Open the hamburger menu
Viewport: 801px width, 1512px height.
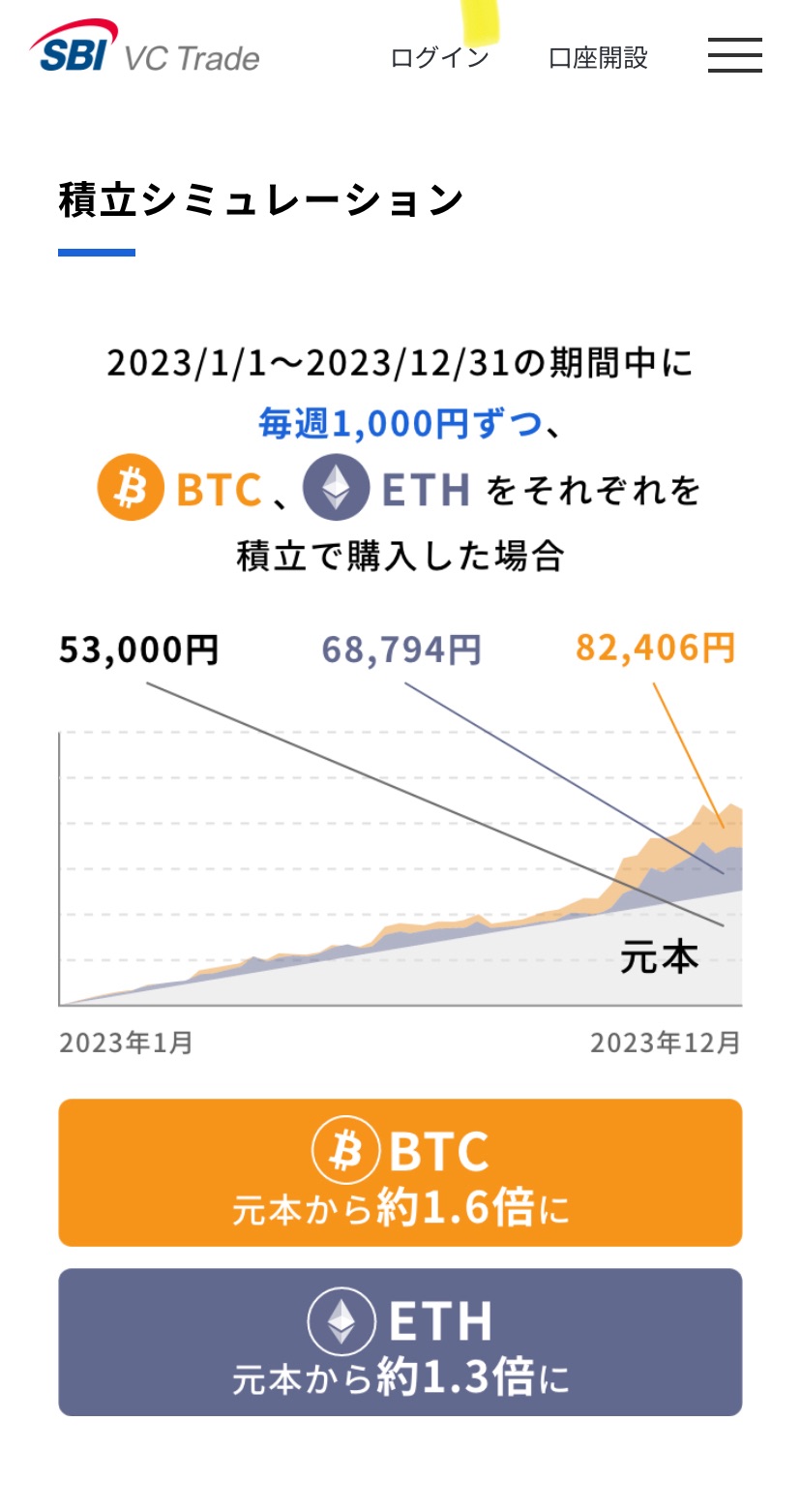point(734,56)
